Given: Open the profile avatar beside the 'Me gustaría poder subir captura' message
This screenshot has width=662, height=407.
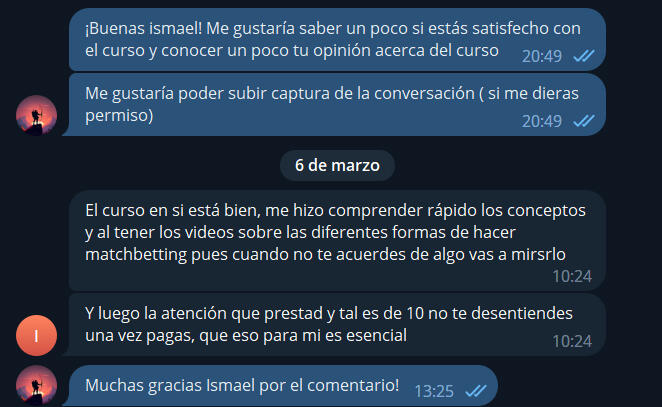Looking at the screenshot, I should pos(37,117).
